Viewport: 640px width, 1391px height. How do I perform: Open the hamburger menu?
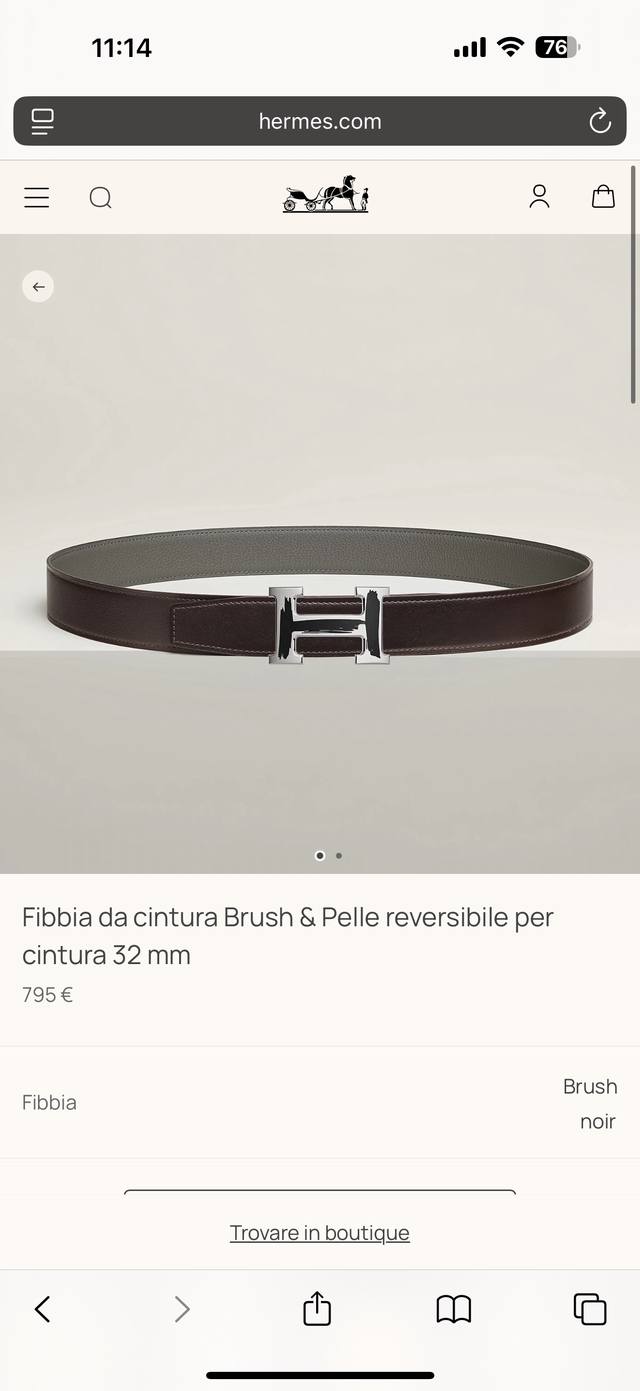pos(37,197)
